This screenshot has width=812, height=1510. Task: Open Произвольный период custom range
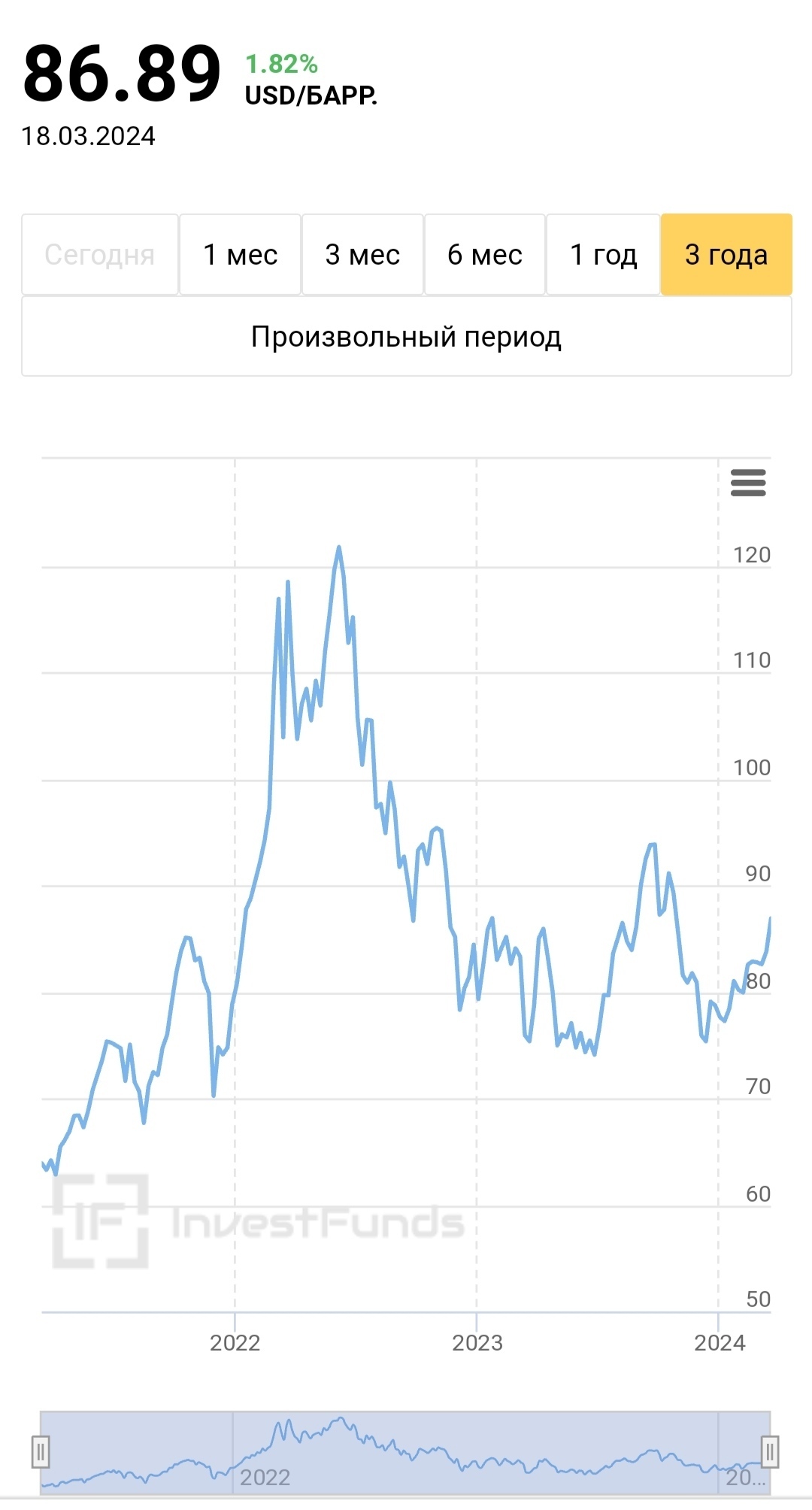click(x=406, y=337)
